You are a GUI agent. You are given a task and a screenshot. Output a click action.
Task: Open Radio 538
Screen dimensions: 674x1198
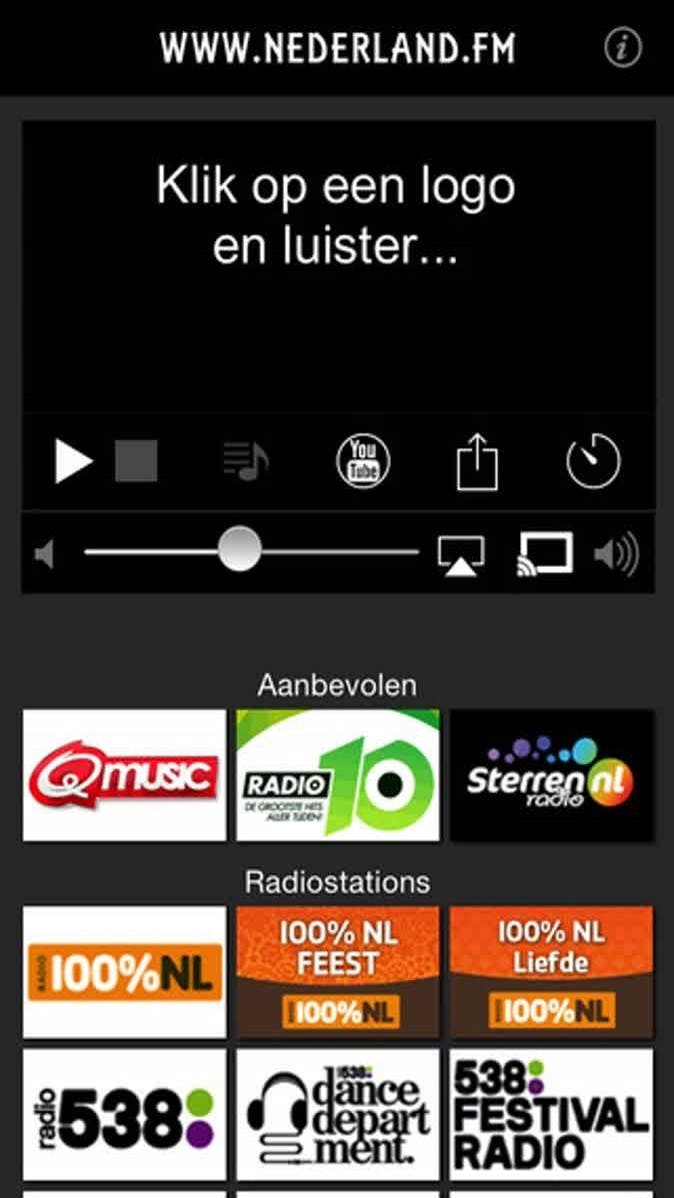124,1114
